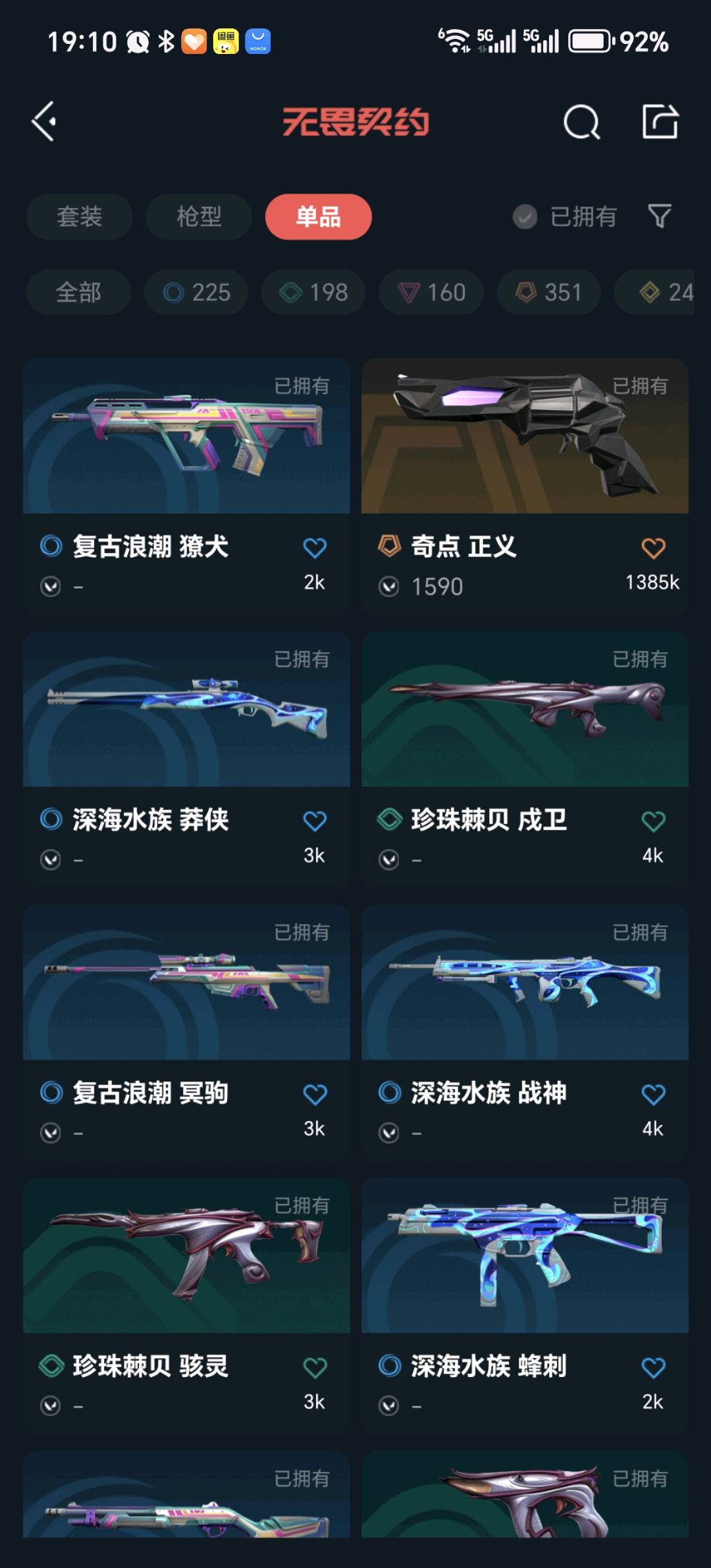
Task: Filter by the 160 tier chip
Action: coord(431,292)
